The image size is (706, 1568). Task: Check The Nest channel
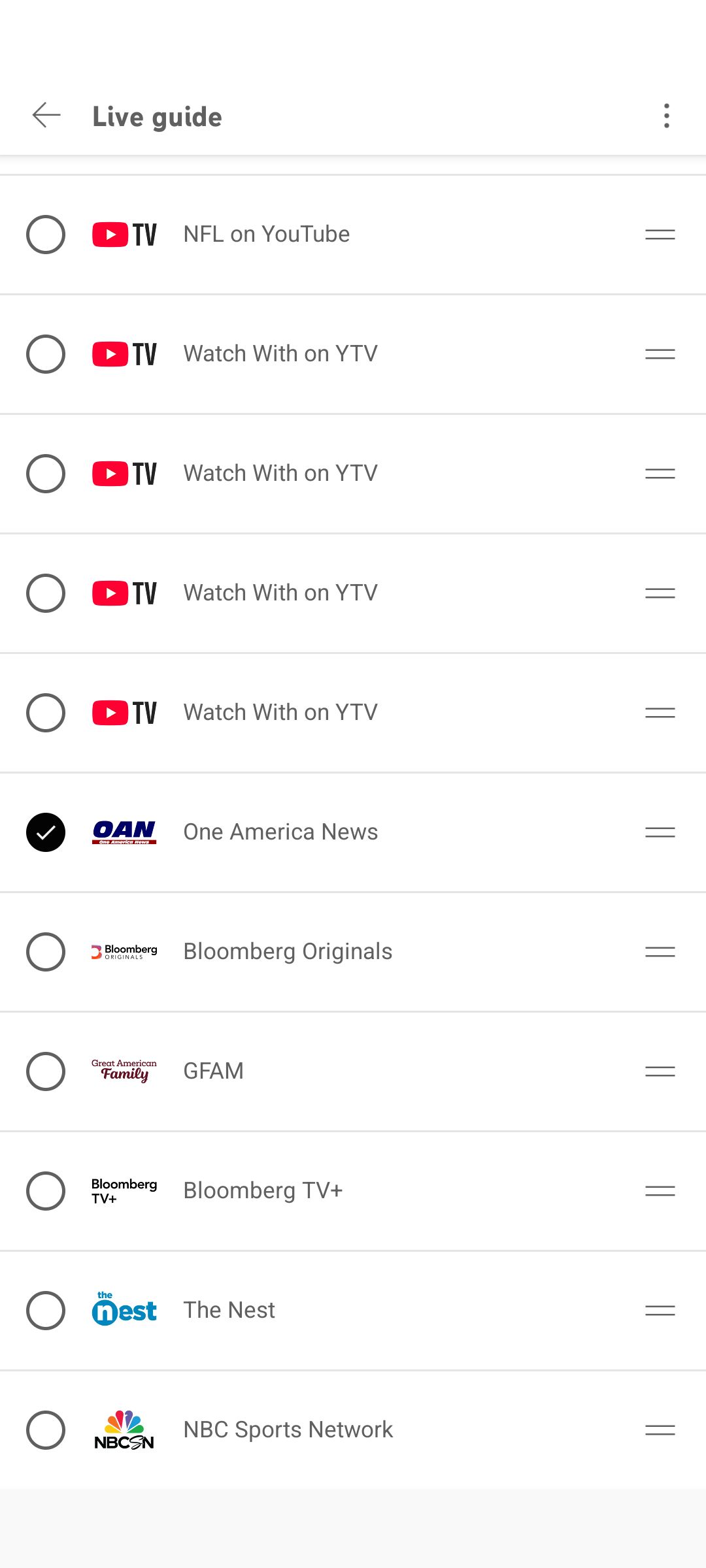pos(46,1311)
